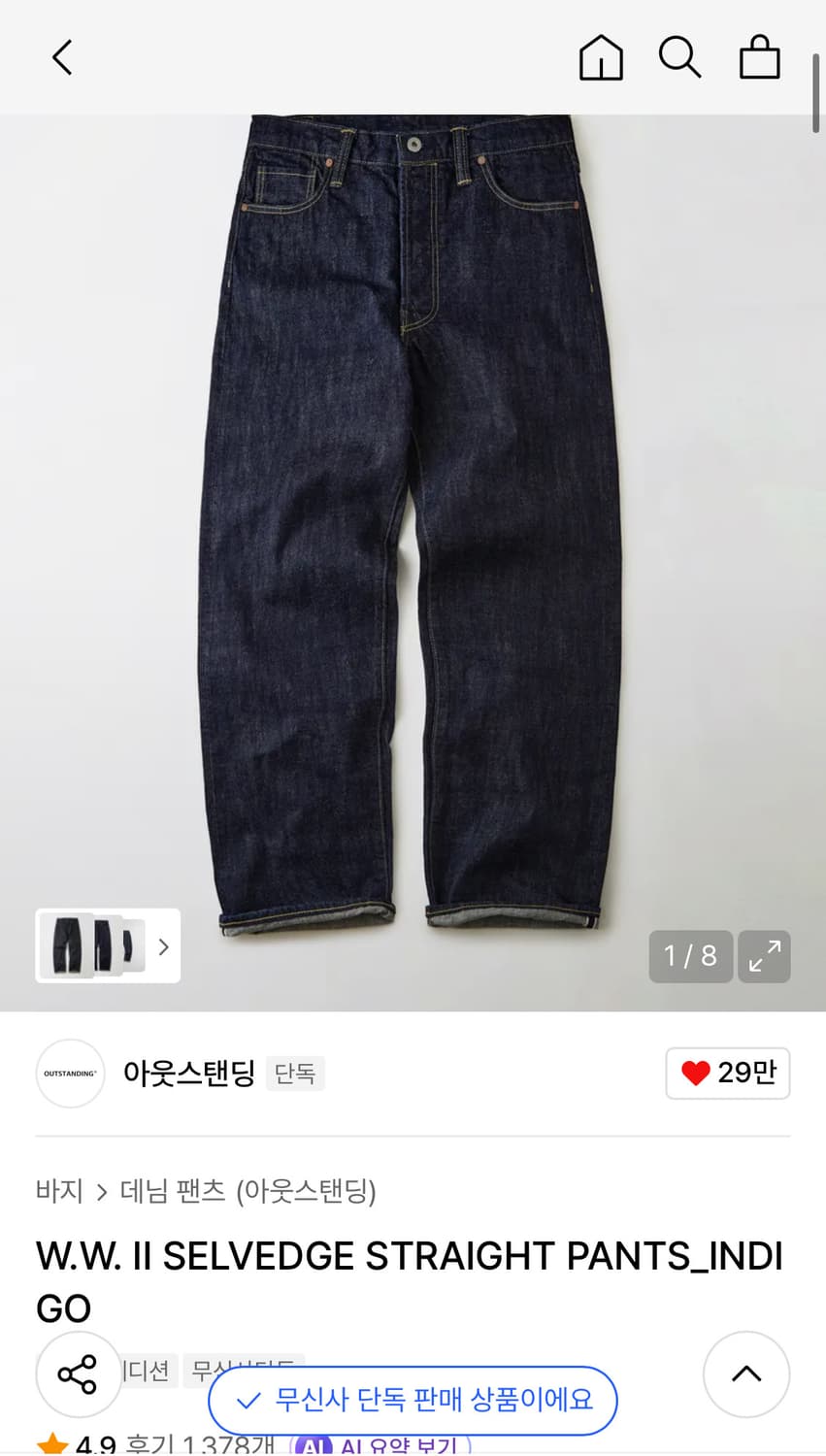Screen dimensions: 826x1456
Task: Tap the 1/8 image counter indicator
Action: pyautogui.click(x=690, y=957)
